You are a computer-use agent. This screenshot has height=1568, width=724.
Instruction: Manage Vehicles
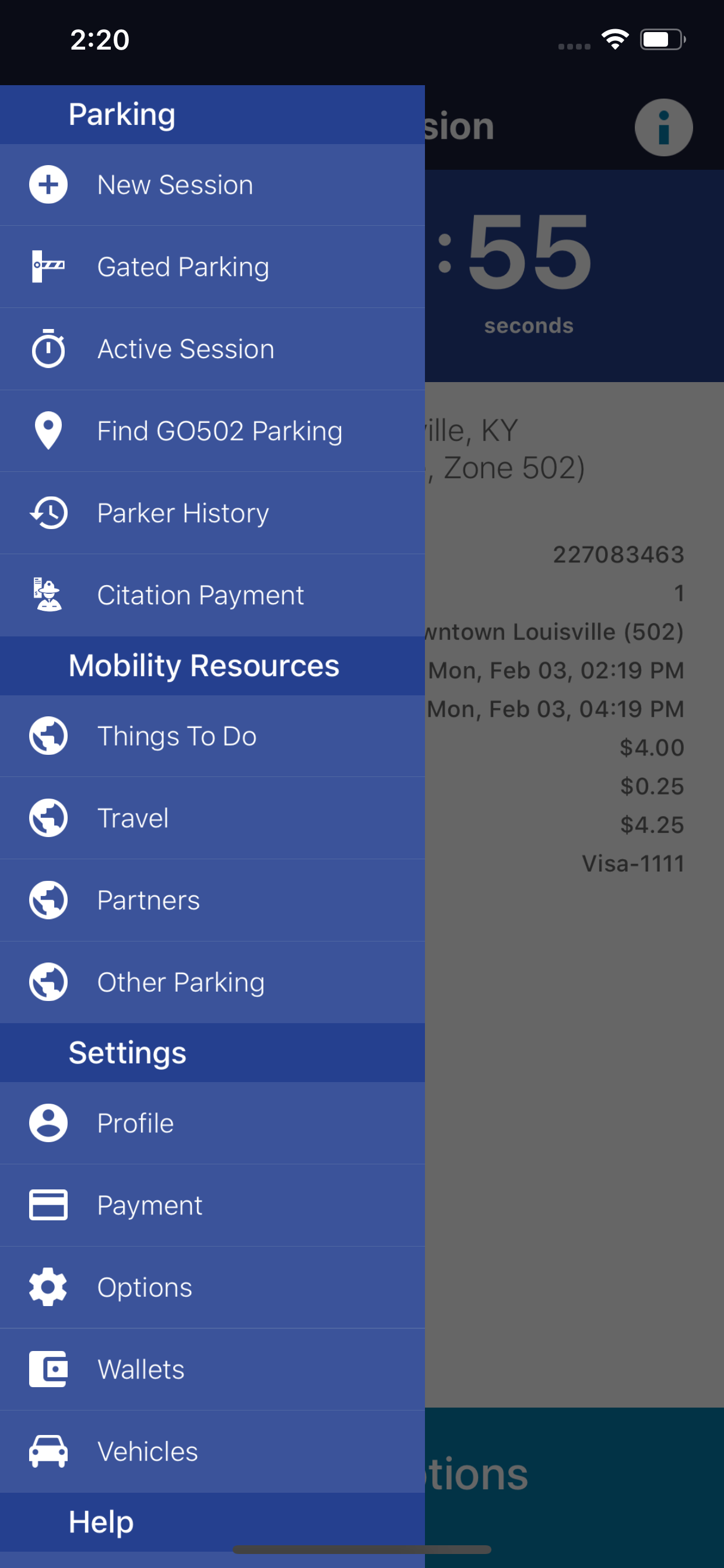click(147, 1452)
